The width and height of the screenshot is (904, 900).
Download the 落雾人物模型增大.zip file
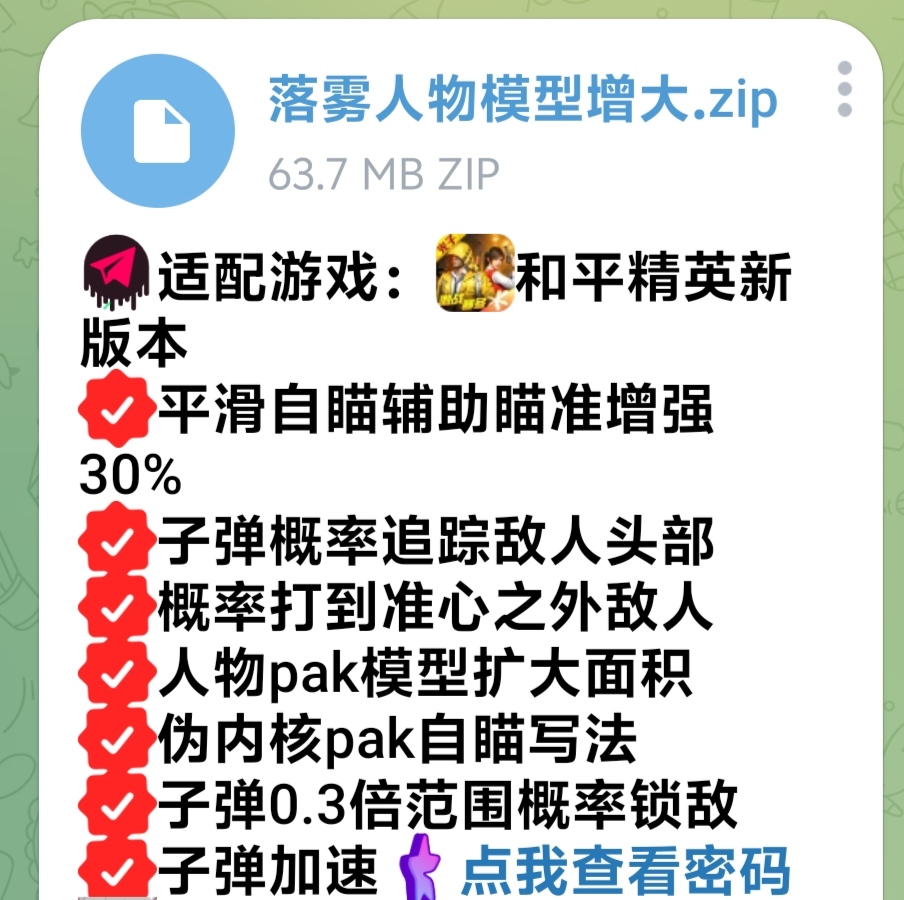click(x=157, y=131)
